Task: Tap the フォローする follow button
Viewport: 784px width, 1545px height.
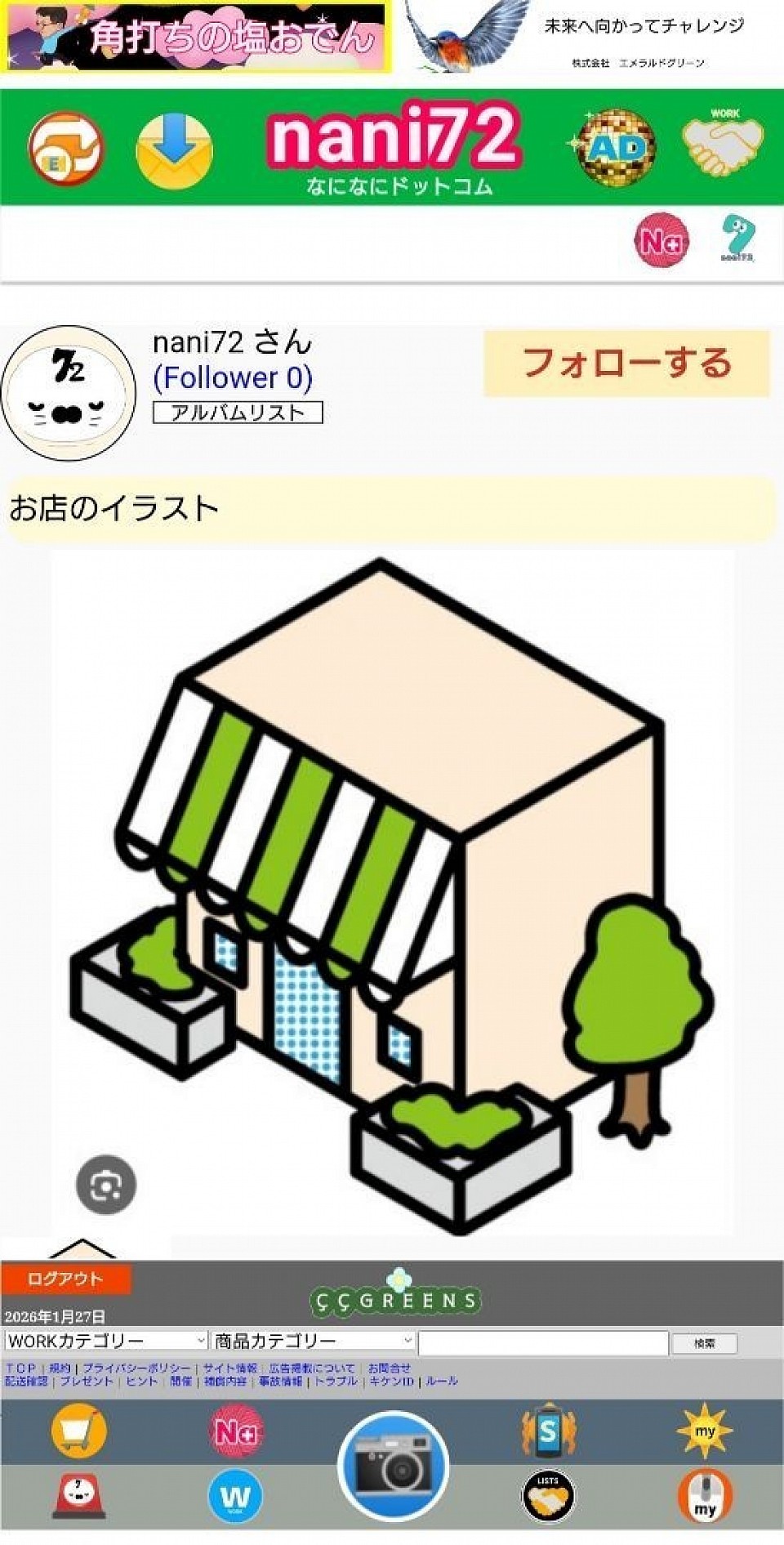Action: tap(626, 364)
